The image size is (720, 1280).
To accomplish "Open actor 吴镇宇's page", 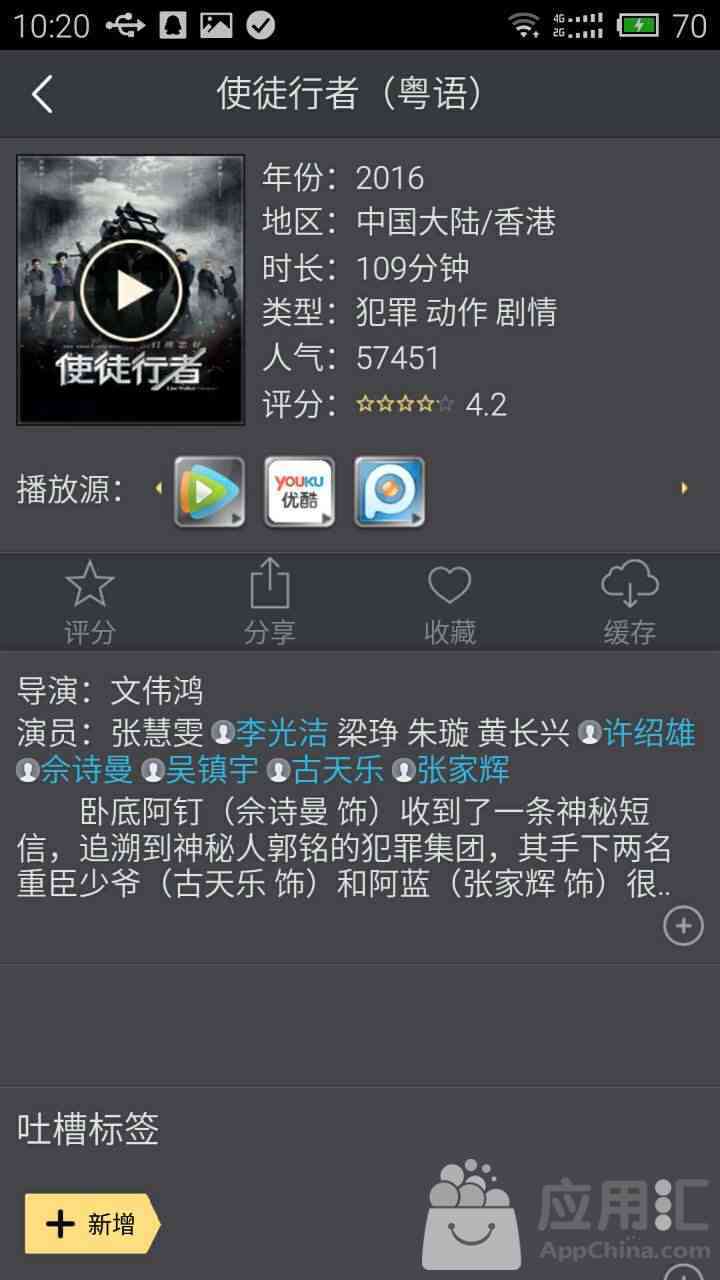I will pos(212,770).
